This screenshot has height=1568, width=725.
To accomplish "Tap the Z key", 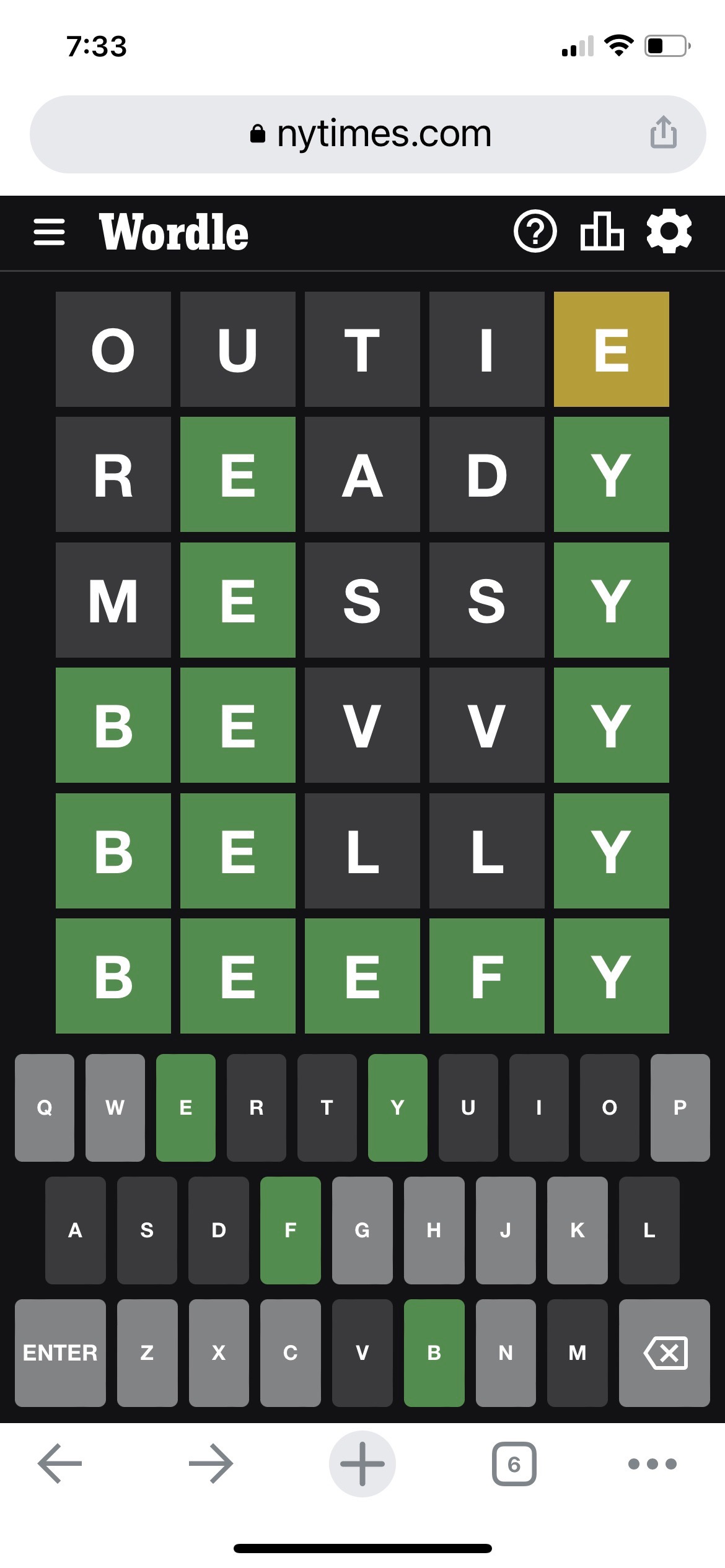I will pyautogui.click(x=147, y=1353).
